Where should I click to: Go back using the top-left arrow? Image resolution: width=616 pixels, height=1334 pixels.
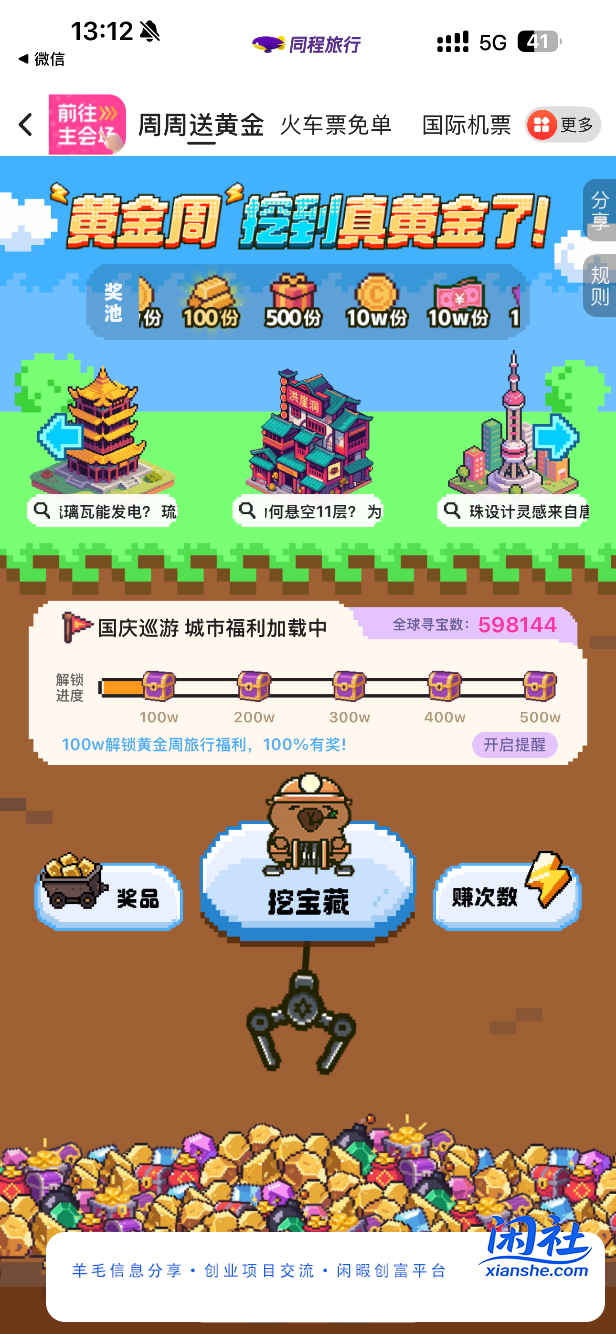click(x=26, y=125)
